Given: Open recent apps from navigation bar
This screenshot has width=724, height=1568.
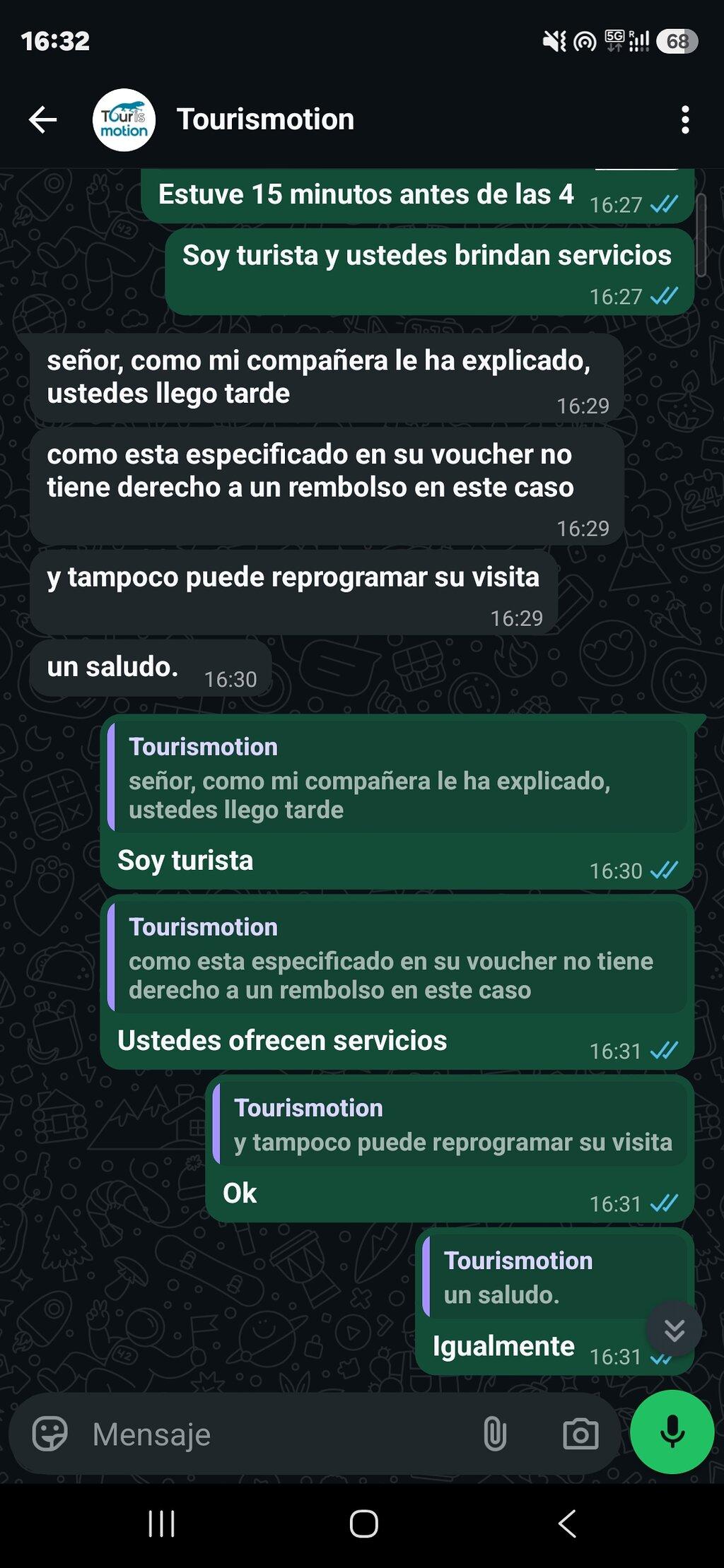Looking at the screenshot, I should click(x=162, y=1524).
